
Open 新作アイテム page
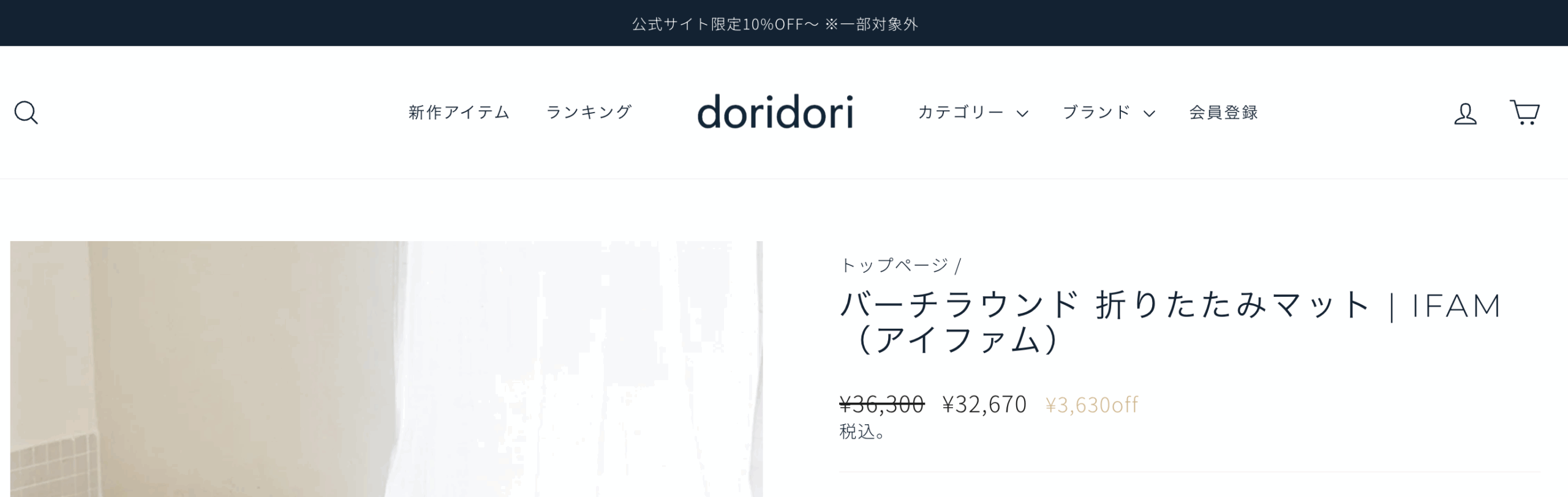click(459, 113)
